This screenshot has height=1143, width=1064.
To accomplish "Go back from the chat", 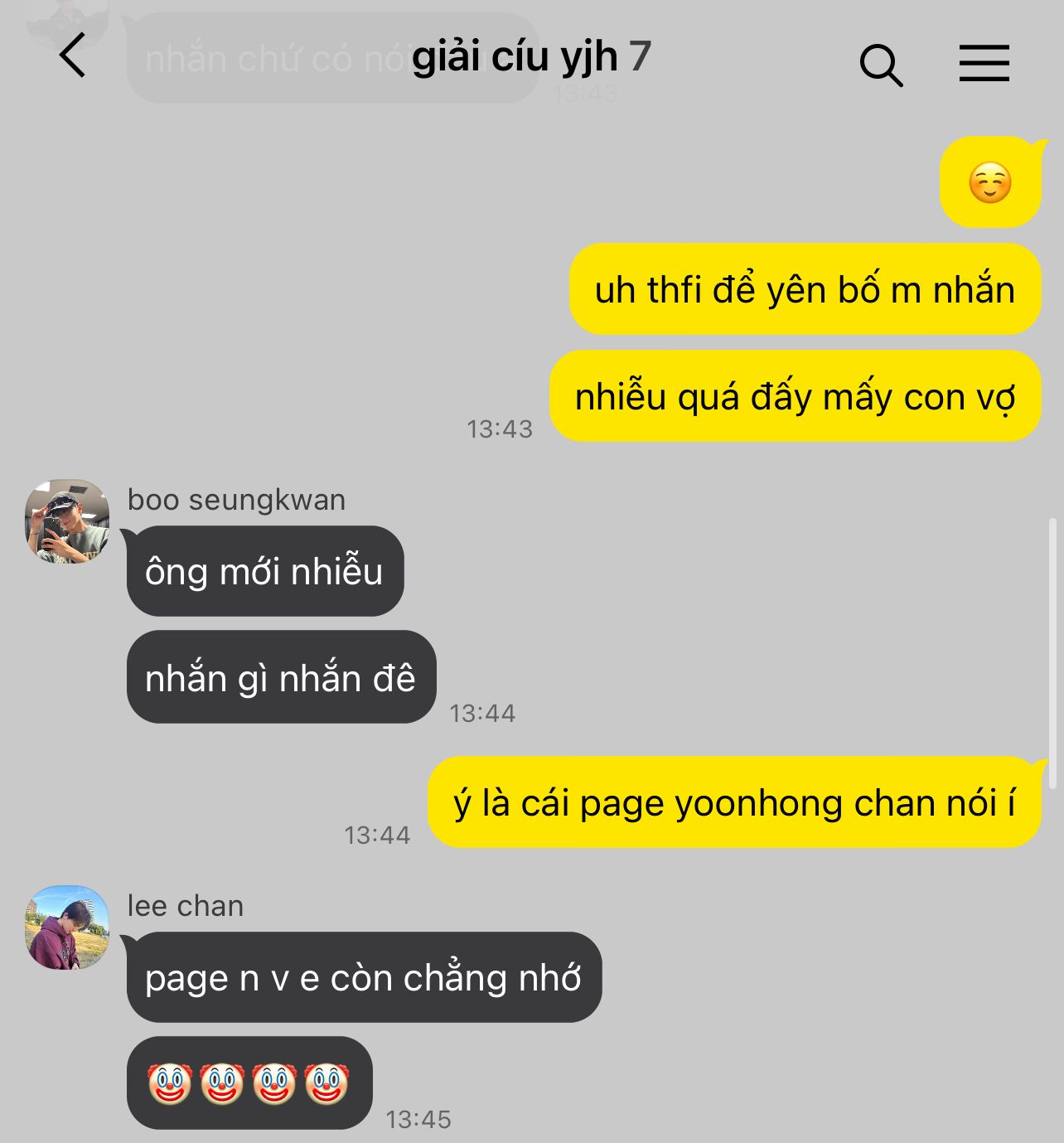I will [x=73, y=56].
